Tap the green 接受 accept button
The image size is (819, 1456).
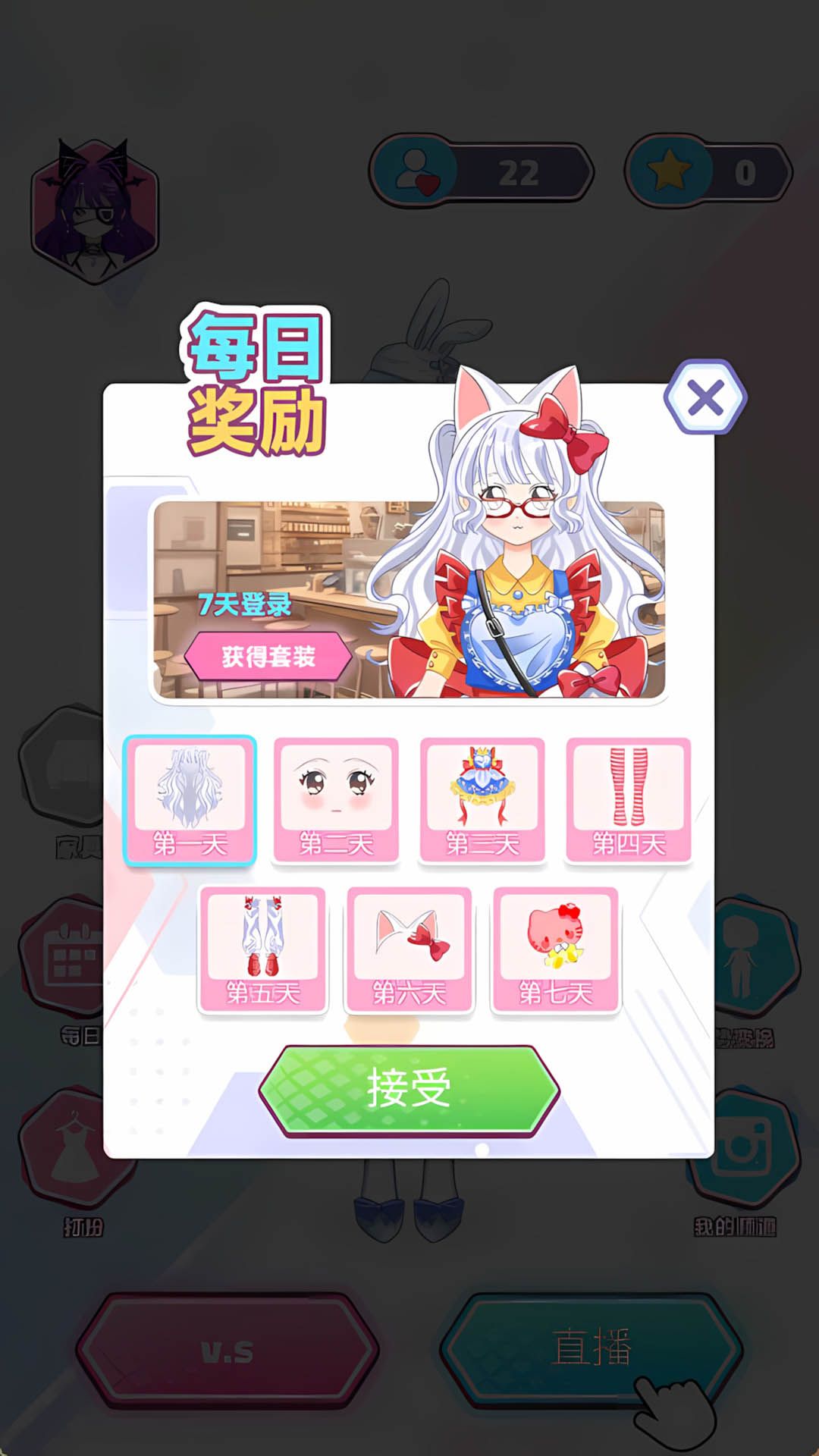[x=409, y=1089]
